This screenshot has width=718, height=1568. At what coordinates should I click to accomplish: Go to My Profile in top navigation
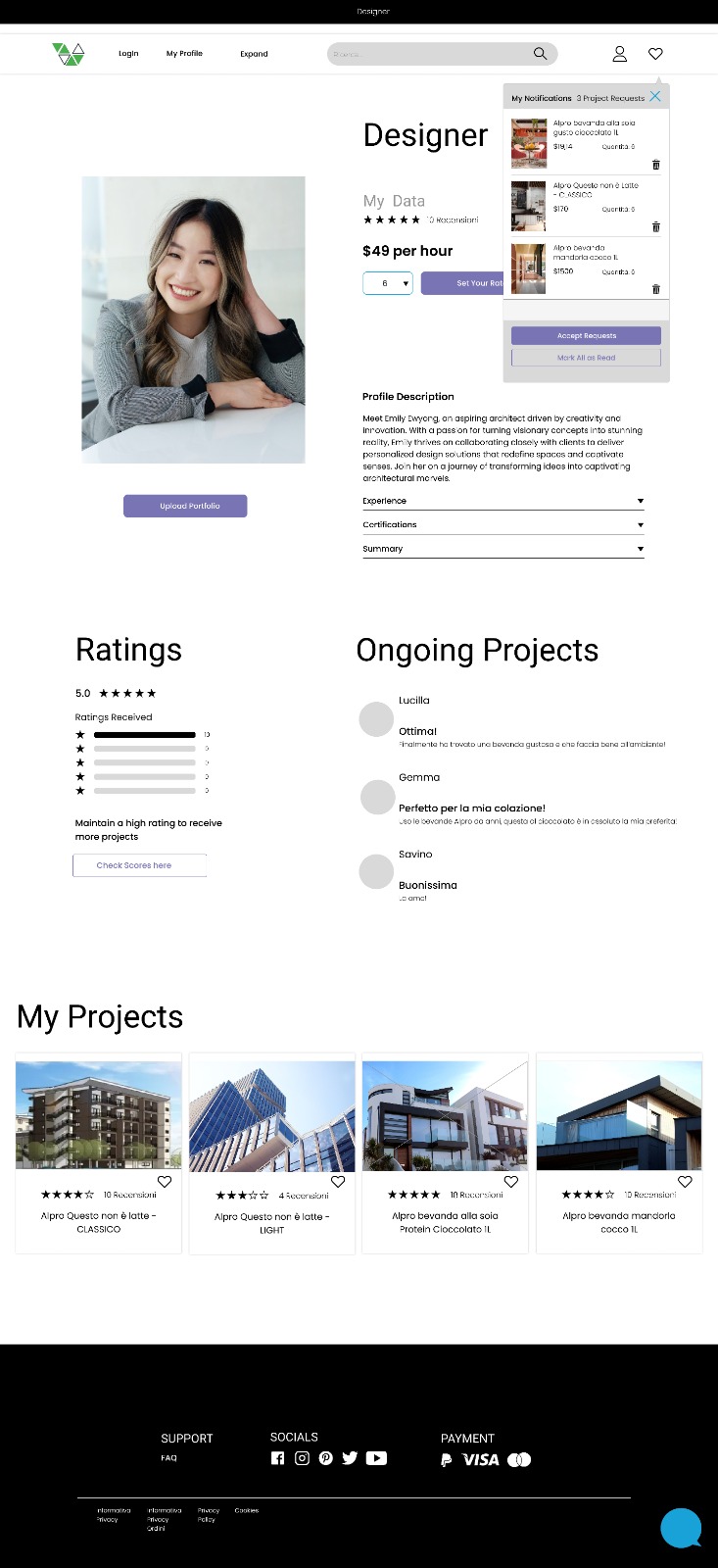coord(184,54)
